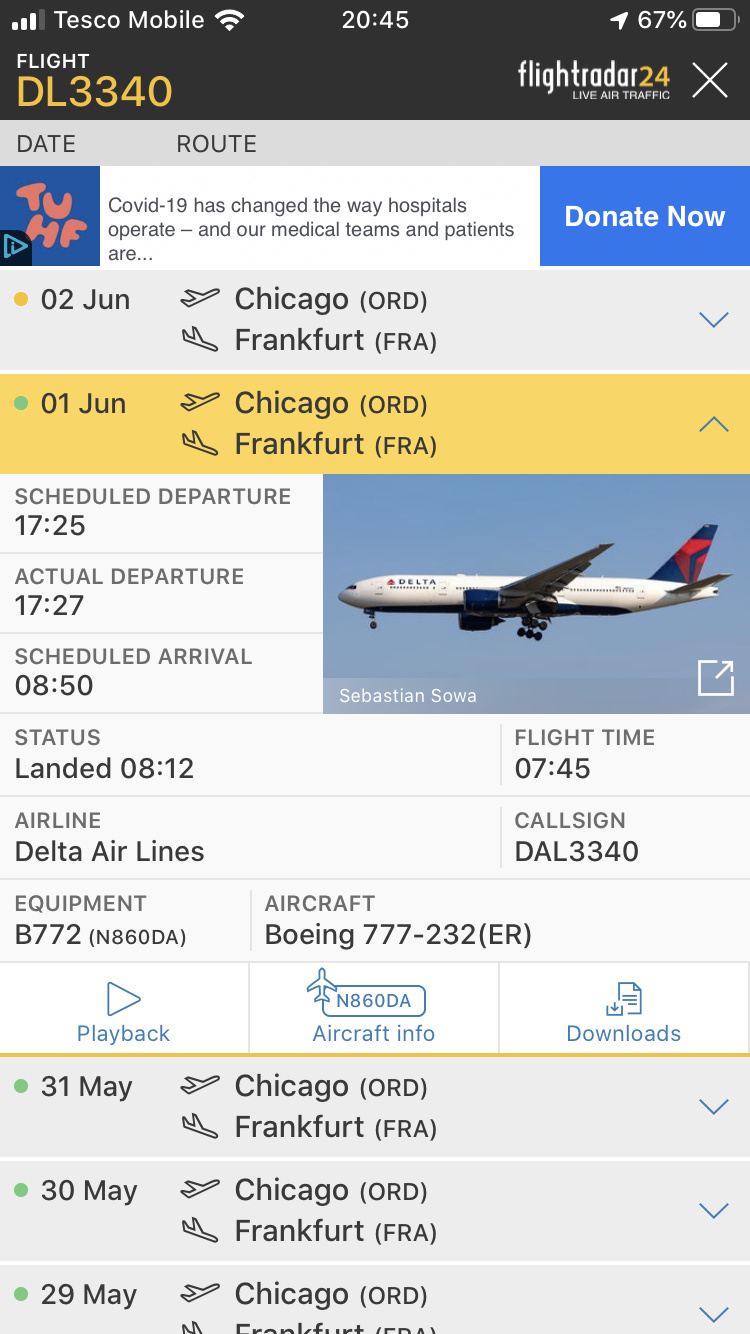Start Playback of the 01 Jun flight

click(123, 1012)
